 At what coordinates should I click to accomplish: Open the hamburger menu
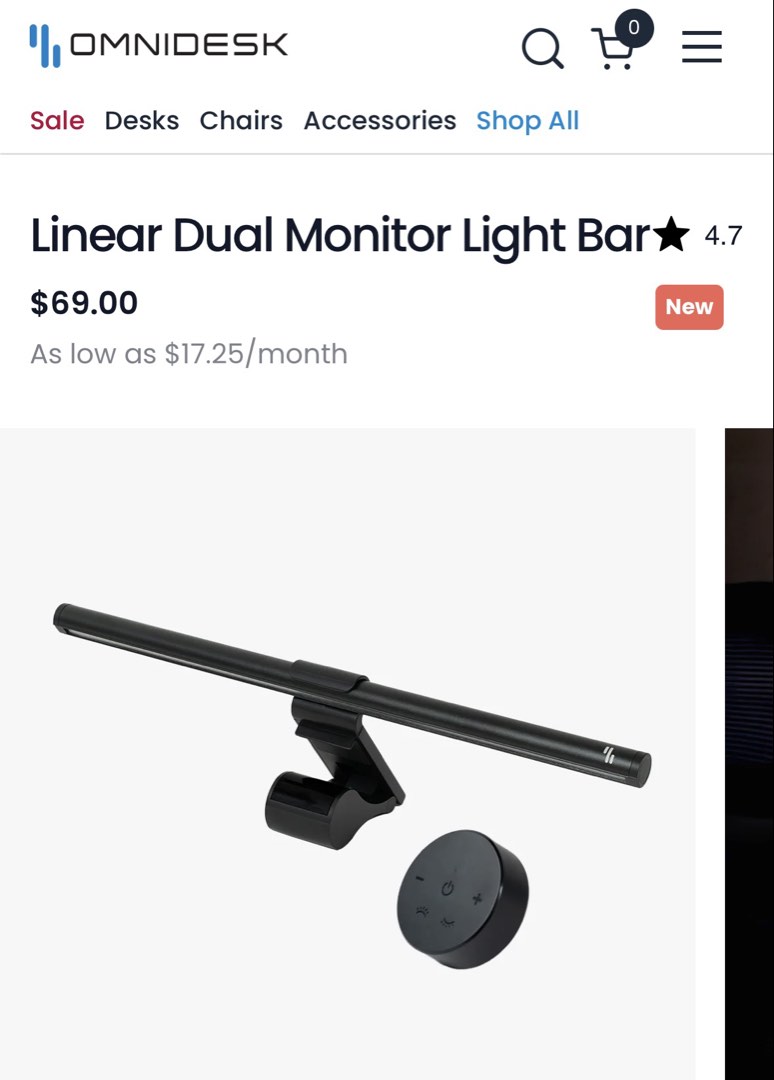(x=702, y=47)
